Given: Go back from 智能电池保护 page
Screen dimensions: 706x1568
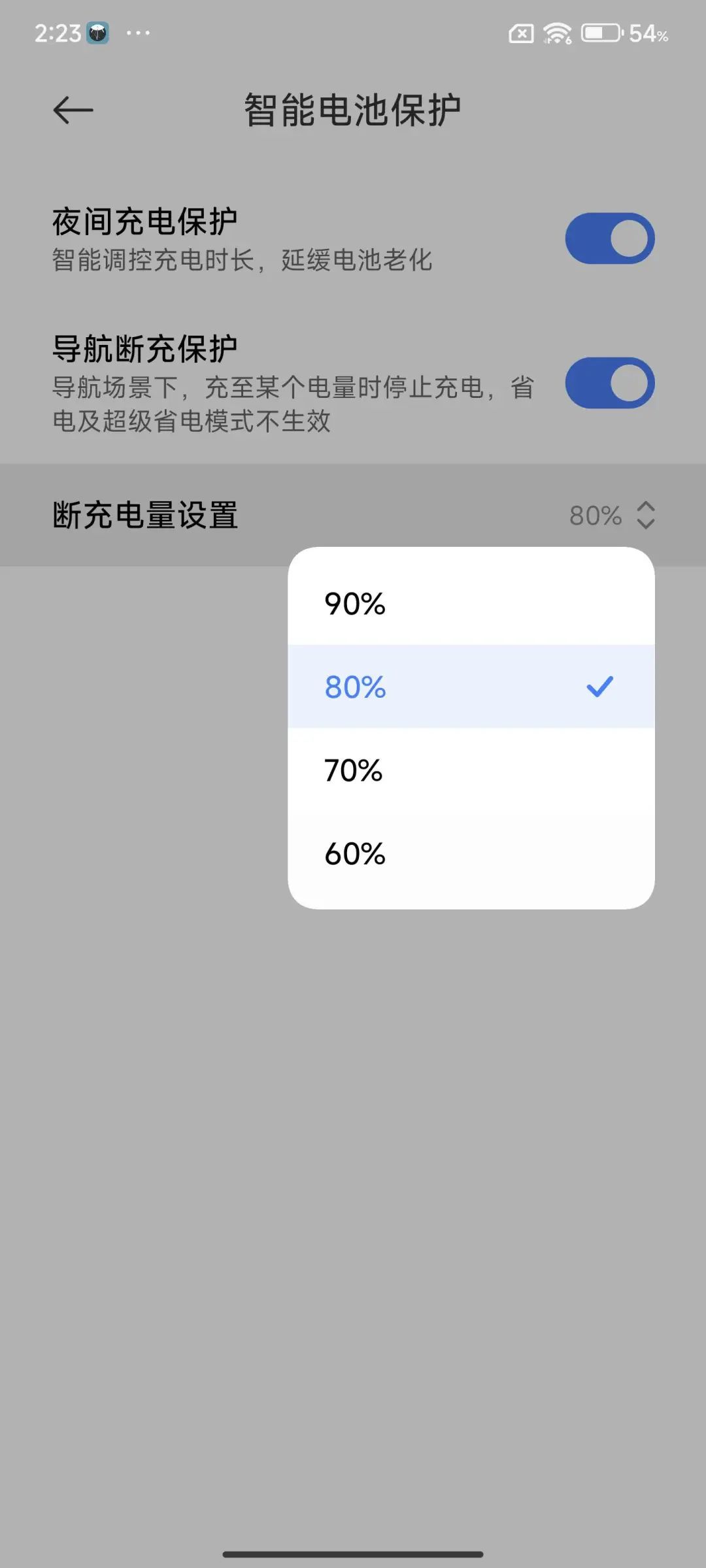Looking at the screenshot, I should (73, 110).
